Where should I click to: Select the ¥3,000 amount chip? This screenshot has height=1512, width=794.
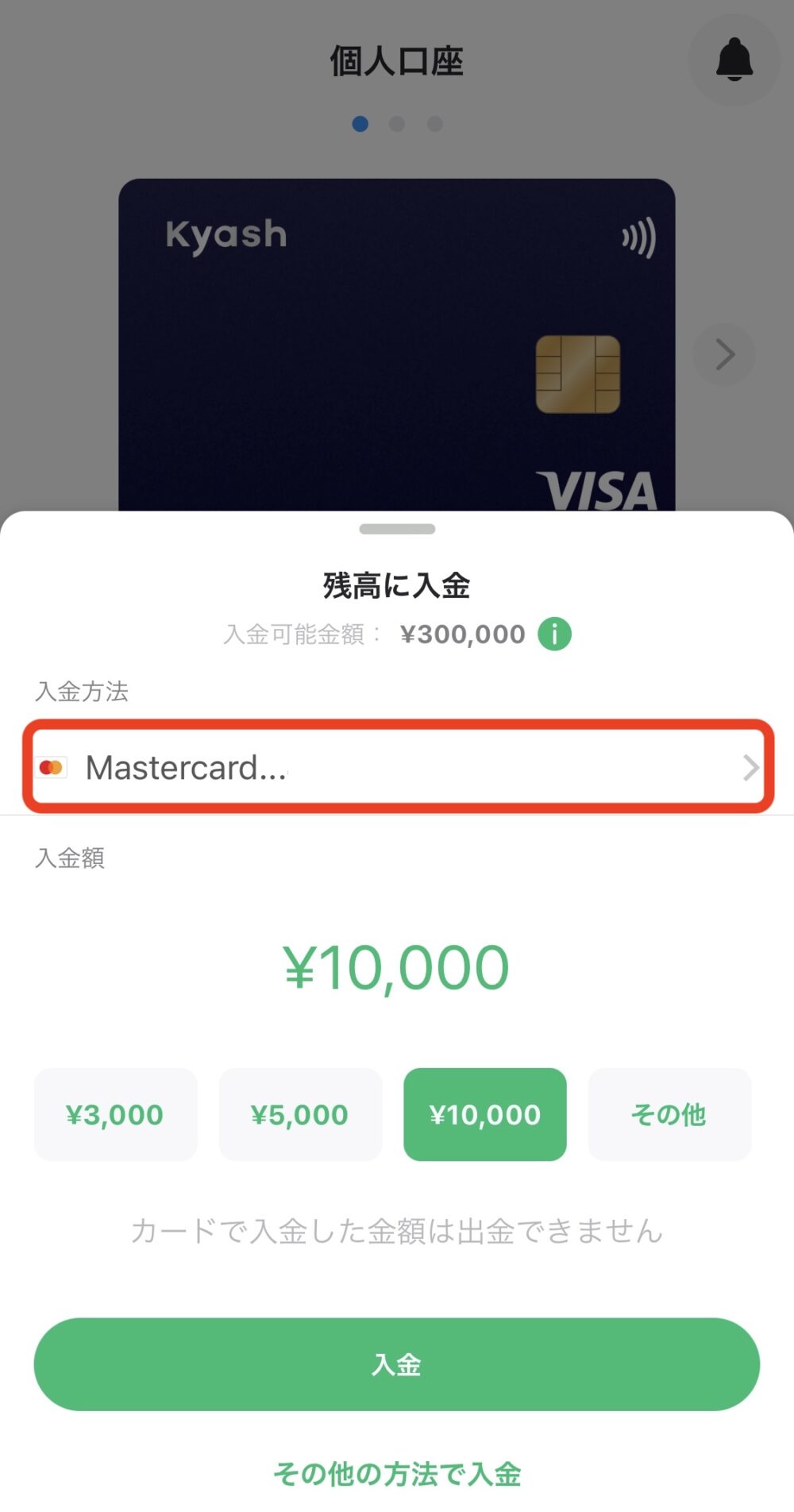115,1114
